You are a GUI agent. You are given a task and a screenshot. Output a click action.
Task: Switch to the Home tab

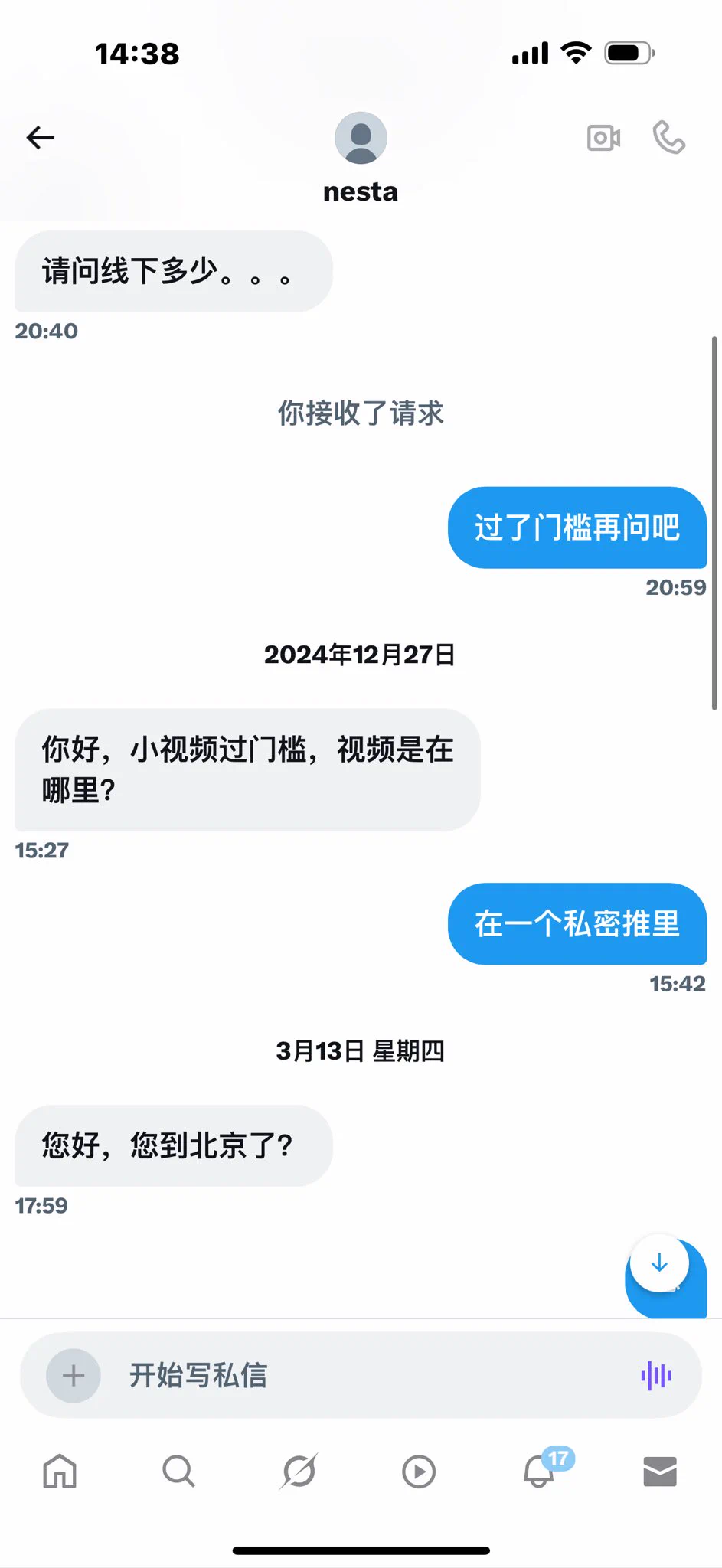(60, 1471)
